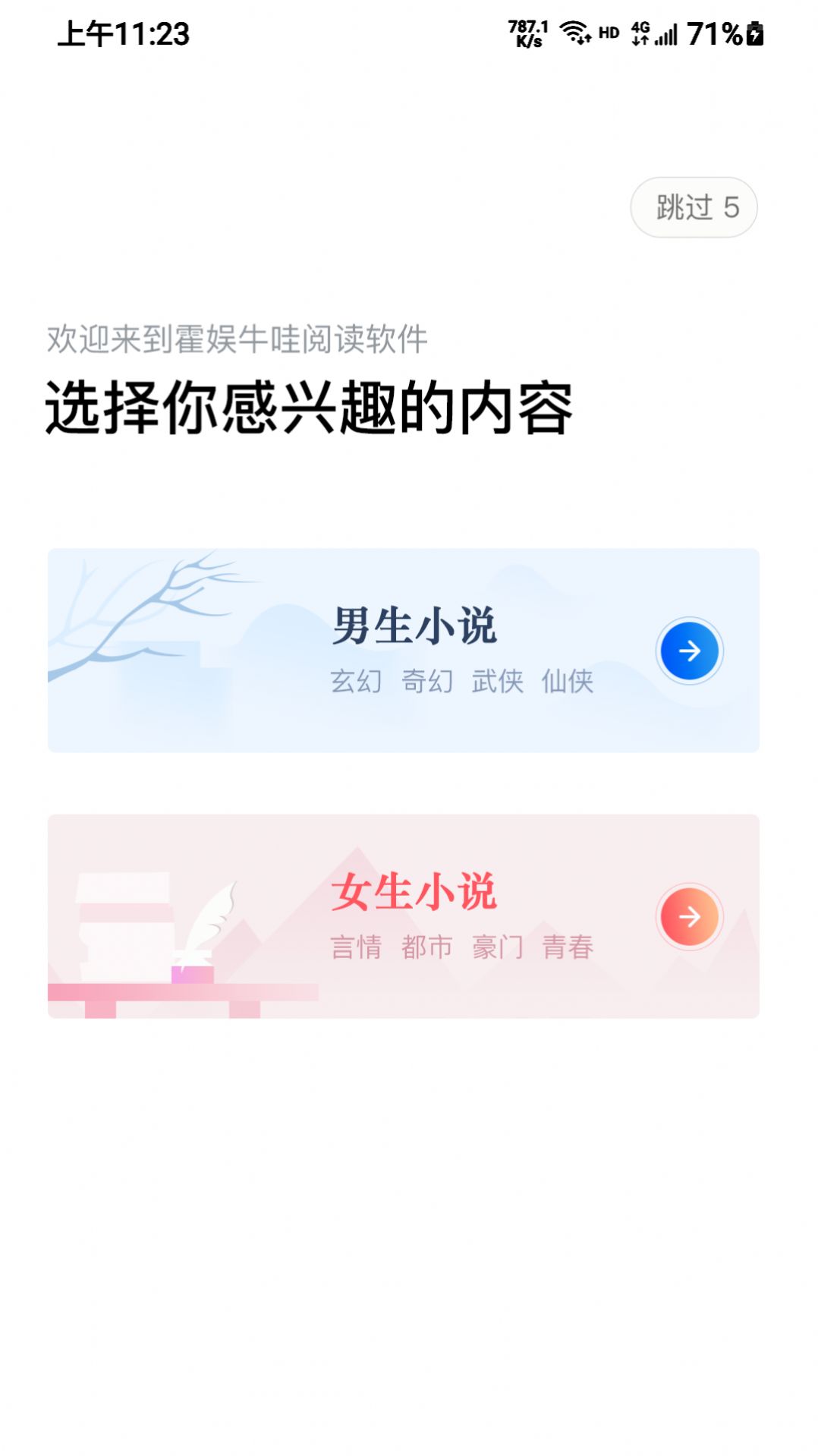Click the data speed indicator showing 787.1 K/s

tap(527, 32)
